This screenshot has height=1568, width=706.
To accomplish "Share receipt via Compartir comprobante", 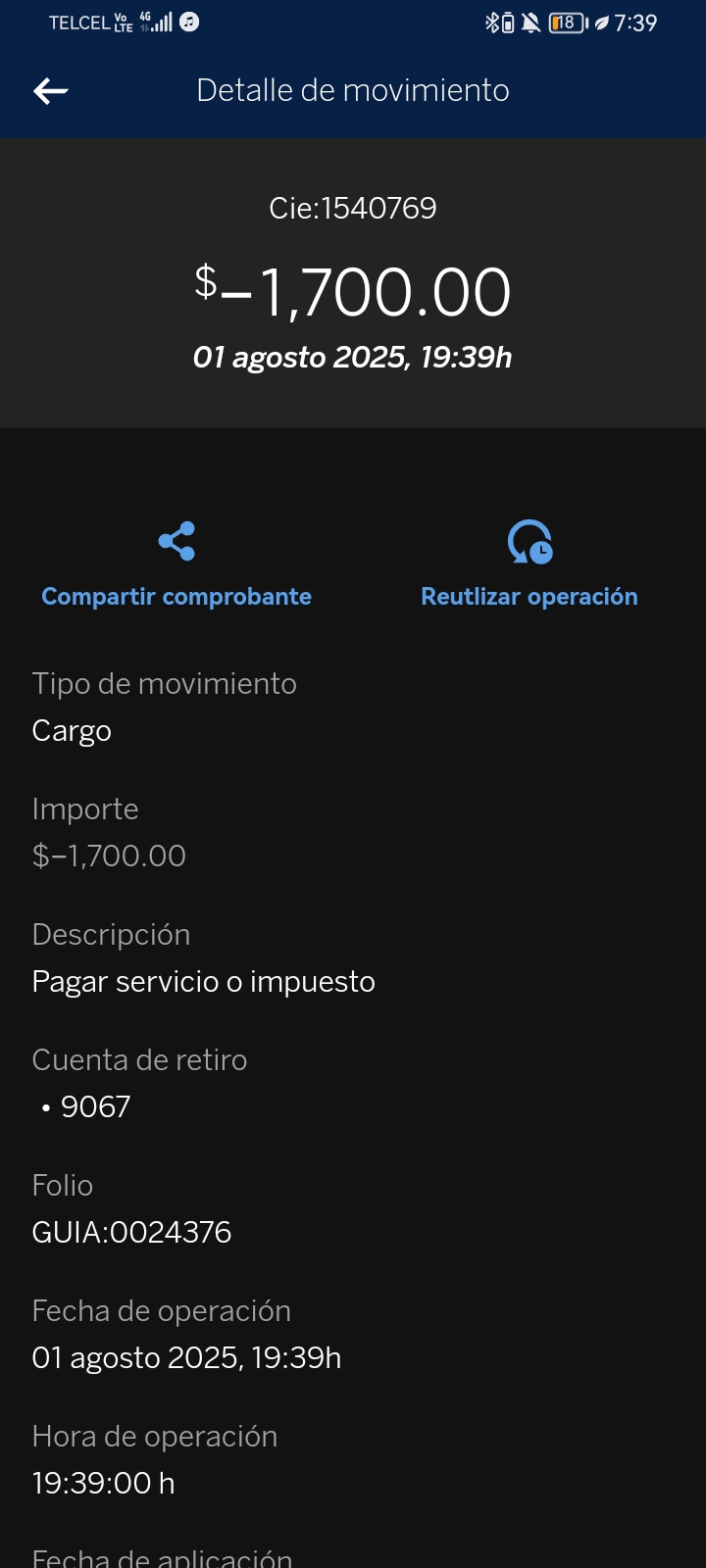I will point(176,565).
